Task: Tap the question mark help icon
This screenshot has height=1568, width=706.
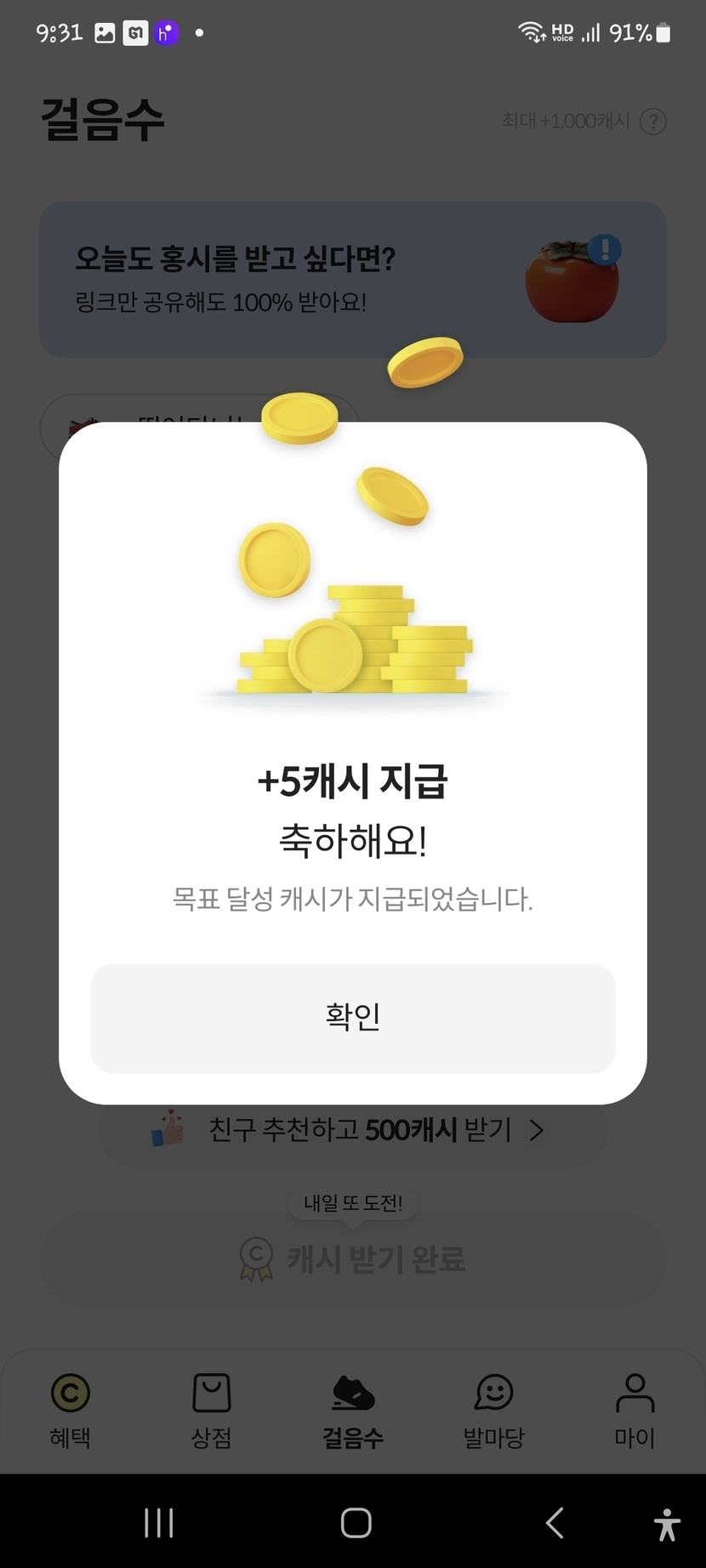Action: tap(652, 122)
